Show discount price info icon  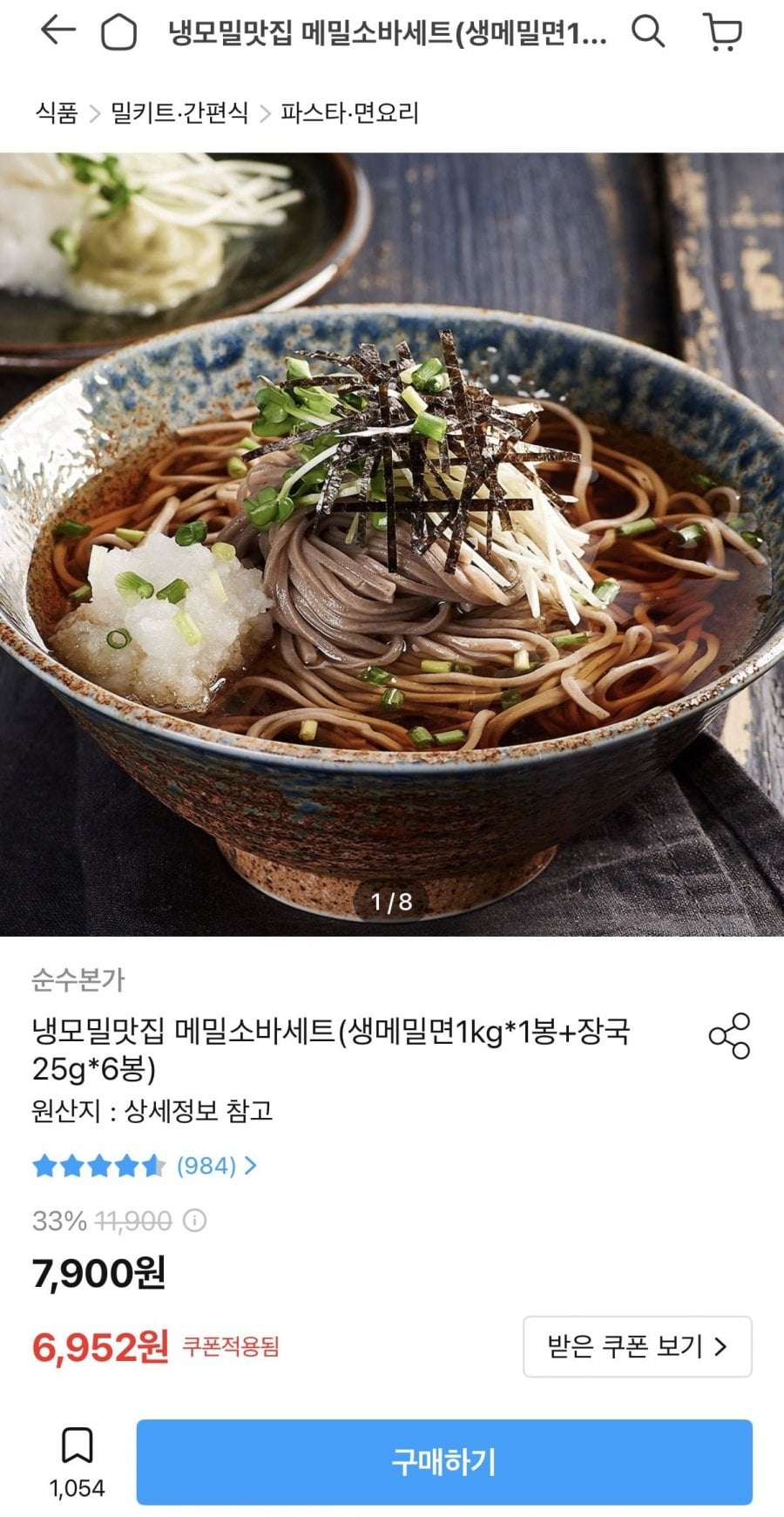pos(195,1221)
